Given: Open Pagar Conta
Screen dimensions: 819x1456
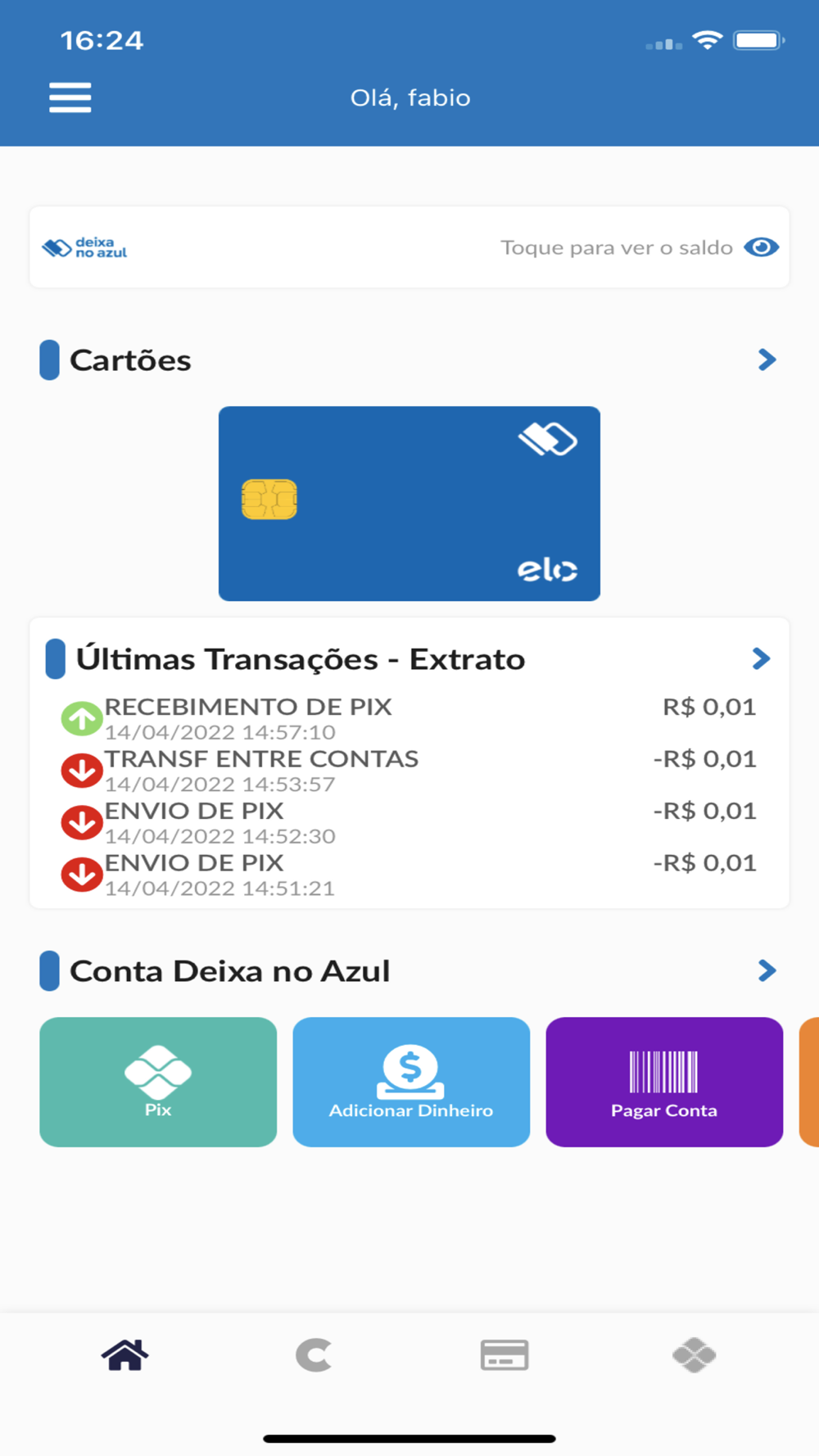Looking at the screenshot, I should (664, 1082).
